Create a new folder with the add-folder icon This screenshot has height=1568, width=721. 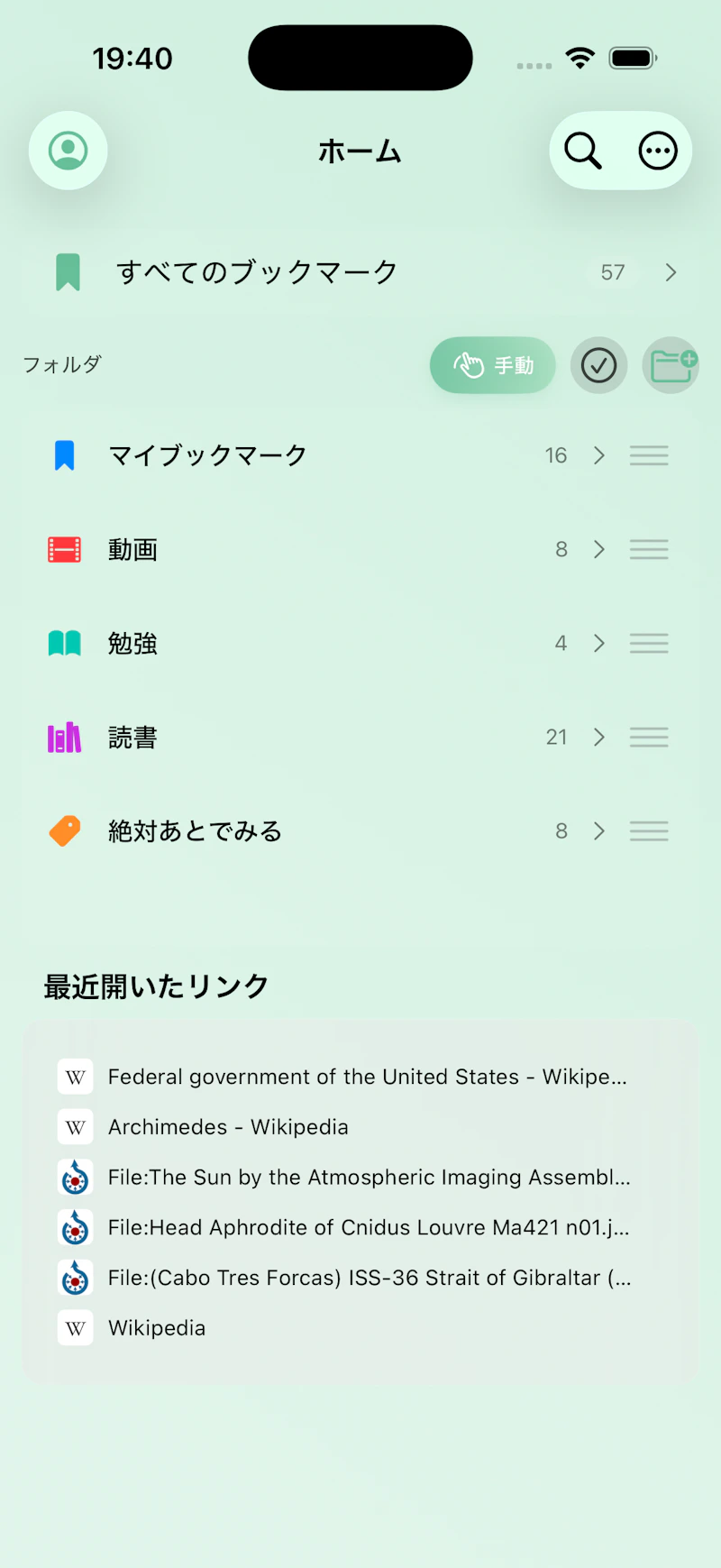(671, 365)
